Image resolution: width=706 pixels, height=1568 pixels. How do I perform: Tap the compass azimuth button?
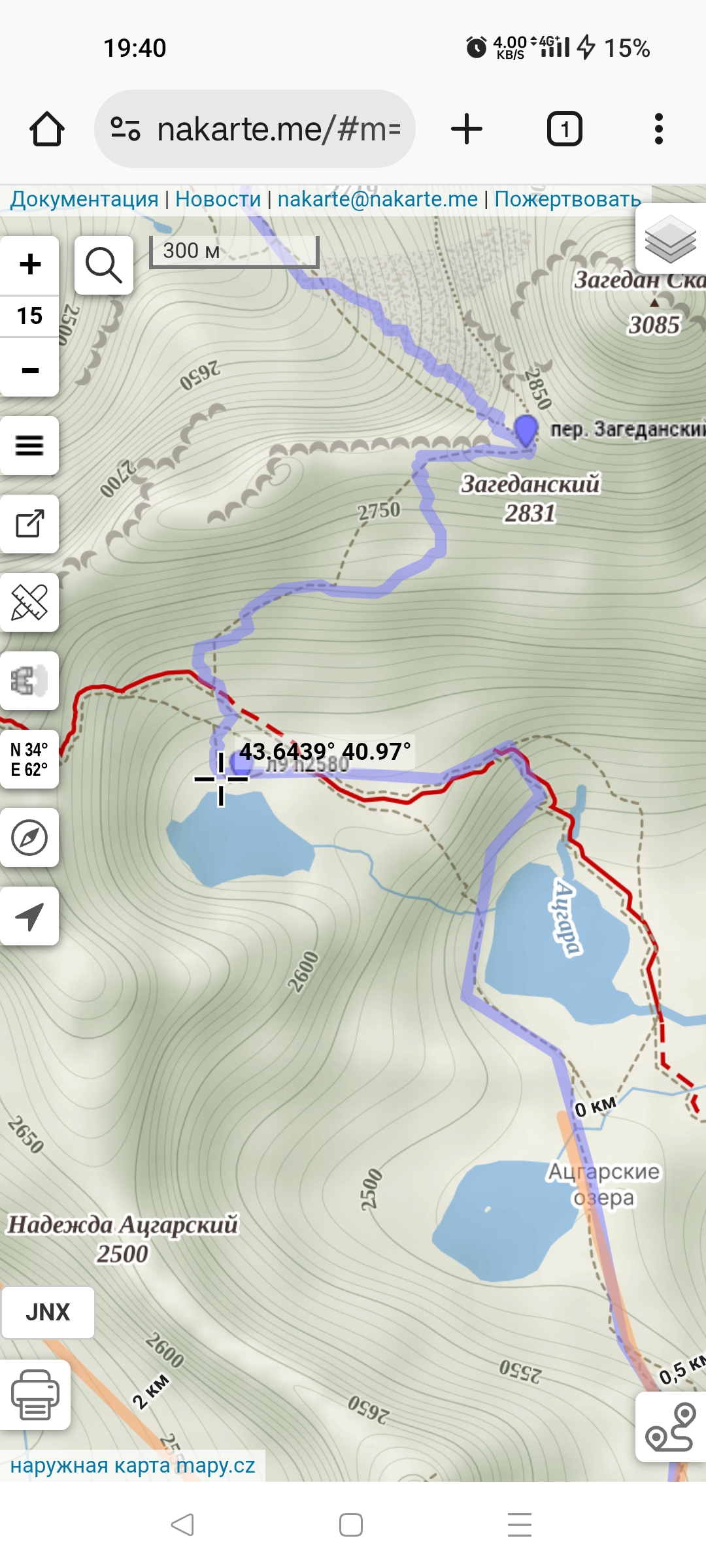pyautogui.click(x=29, y=838)
